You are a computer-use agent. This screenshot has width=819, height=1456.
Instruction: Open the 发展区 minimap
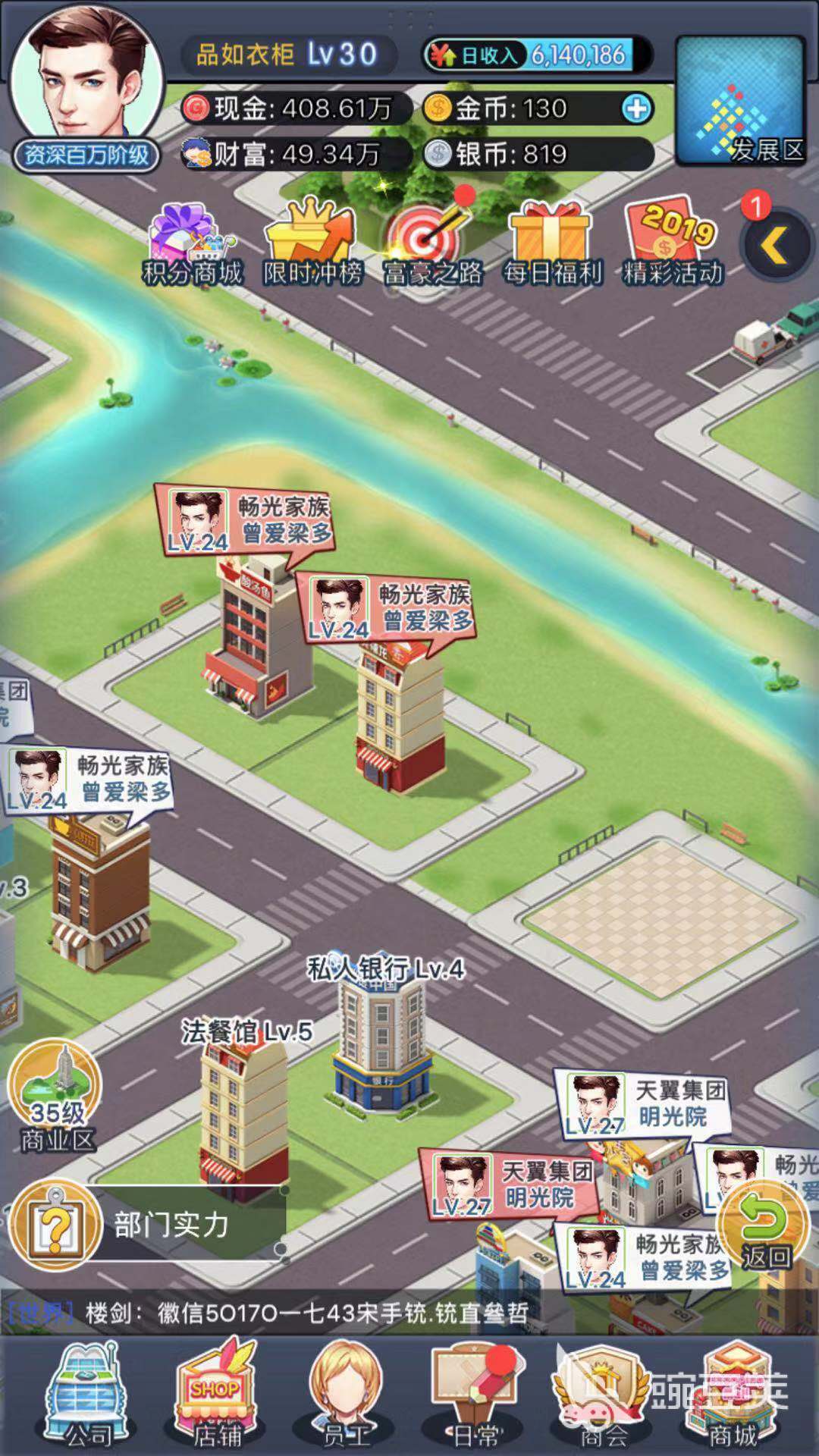(740, 100)
